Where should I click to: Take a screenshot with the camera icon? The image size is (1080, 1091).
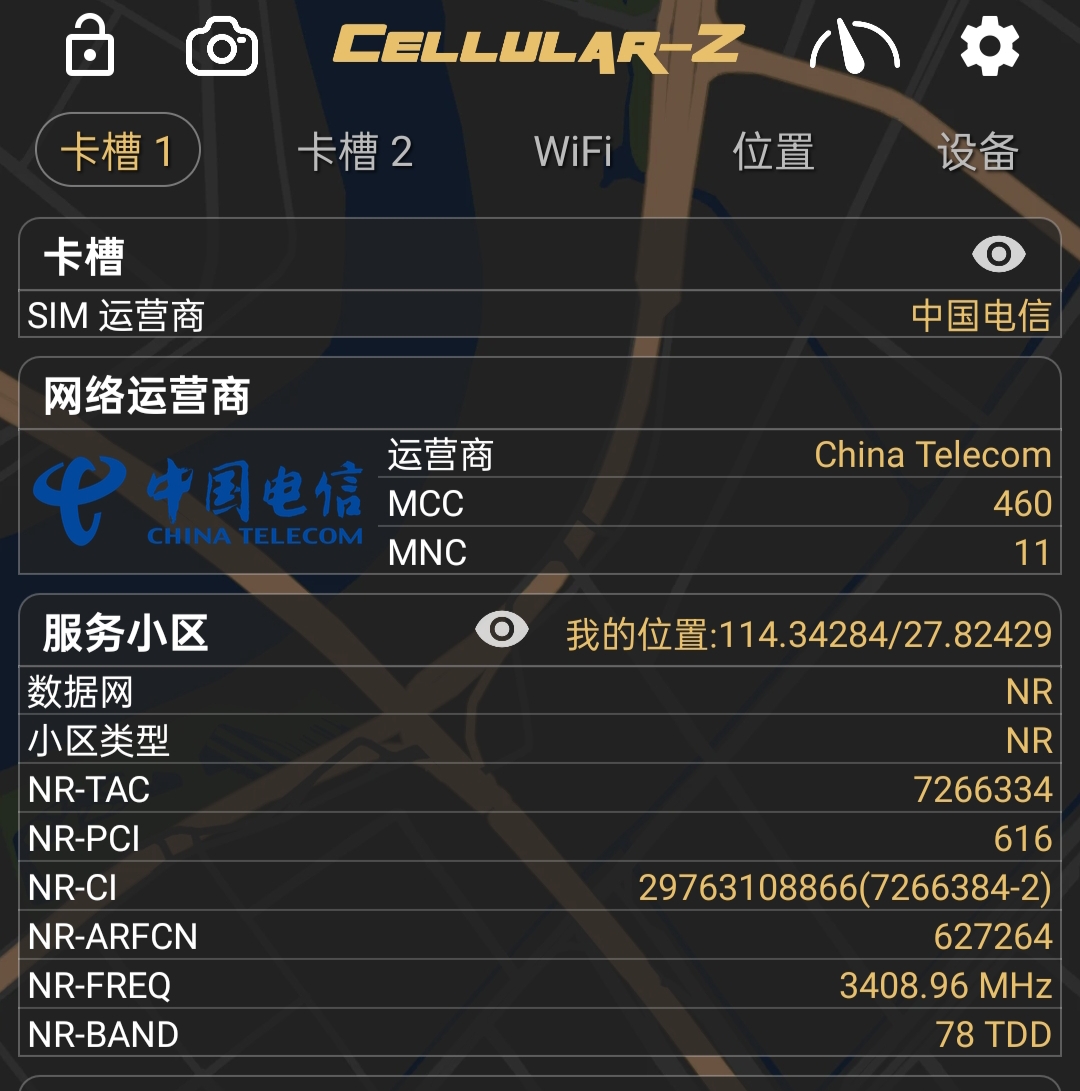tap(222, 47)
